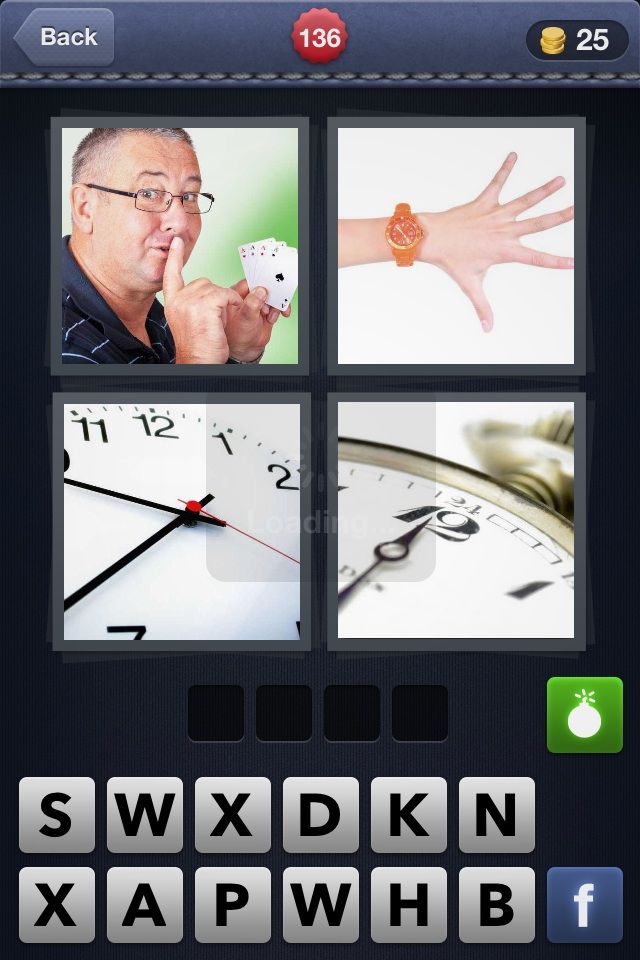The height and width of the screenshot is (960, 640).
Task: Share the puzzle on Facebook
Action: 584,904
